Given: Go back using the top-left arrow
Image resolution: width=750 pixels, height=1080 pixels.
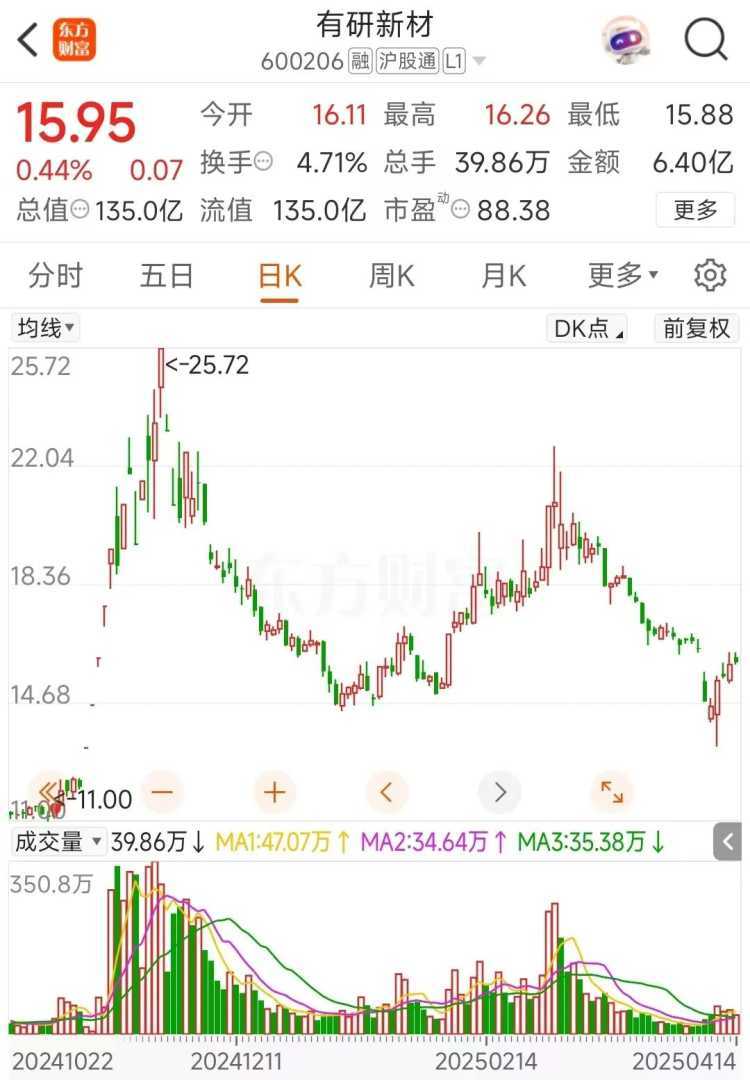Looking at the screenshot, I should pyautogui.click(x=28, y=40).
